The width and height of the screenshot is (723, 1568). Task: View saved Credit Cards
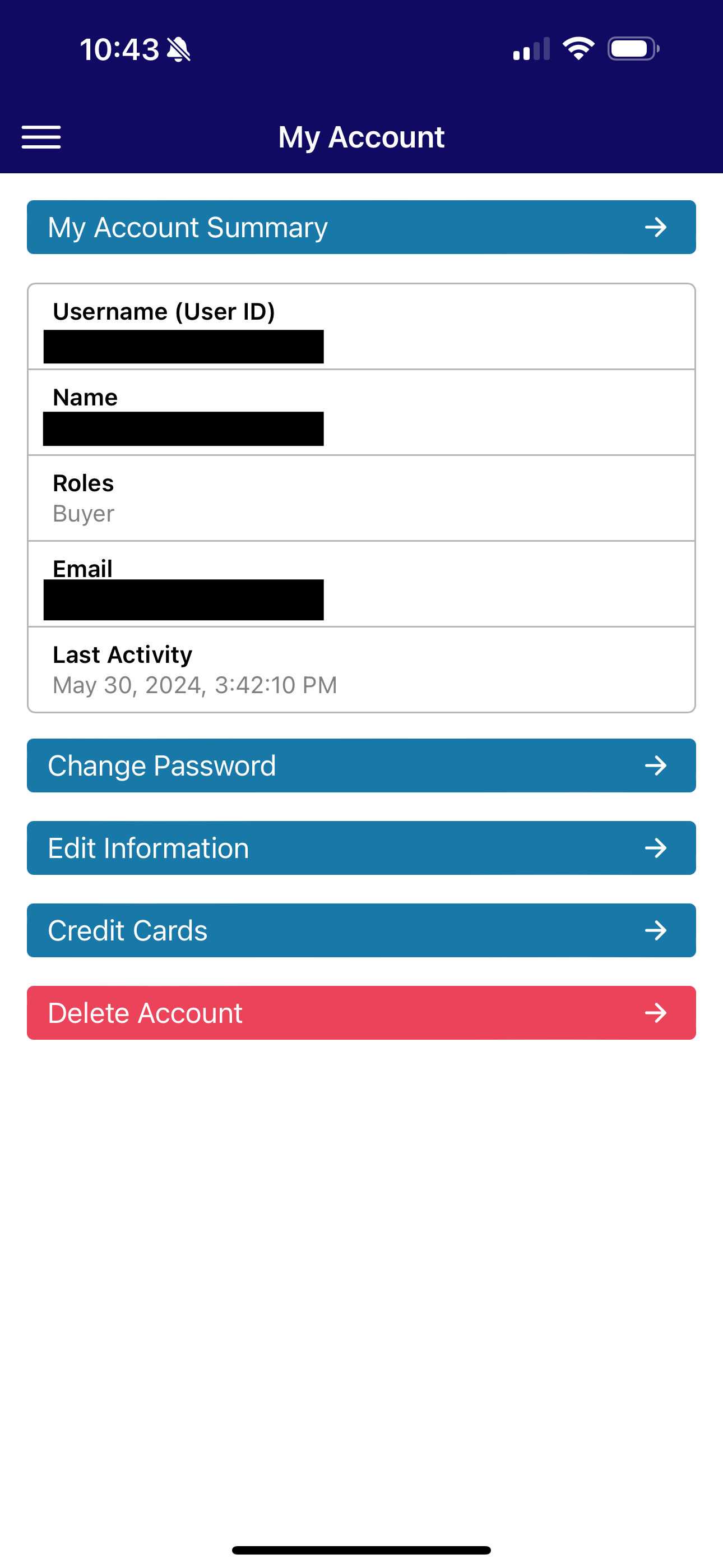361,930
